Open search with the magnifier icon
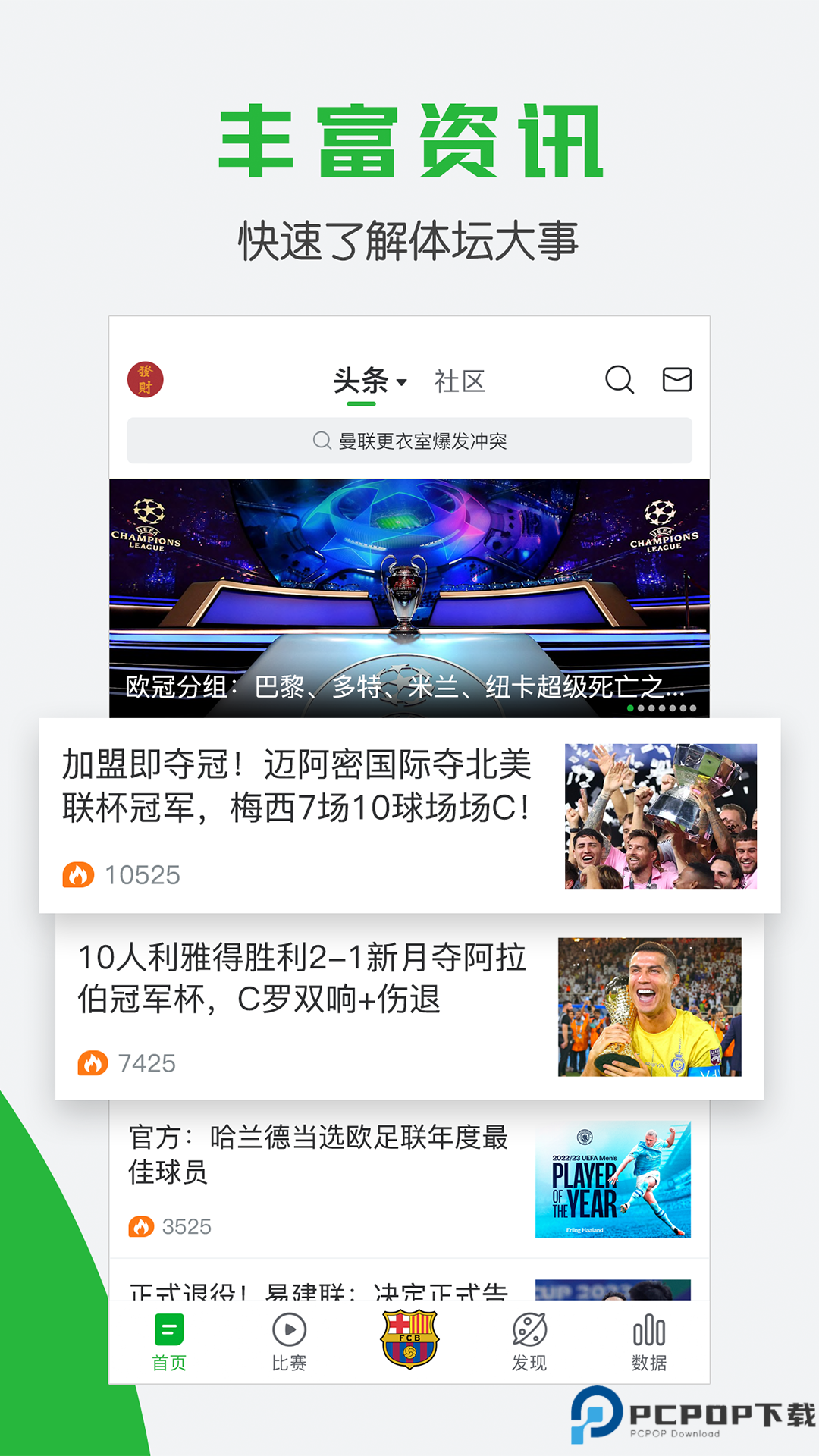The height and width of the screenshot is (1456, 819). click(620, 381)
